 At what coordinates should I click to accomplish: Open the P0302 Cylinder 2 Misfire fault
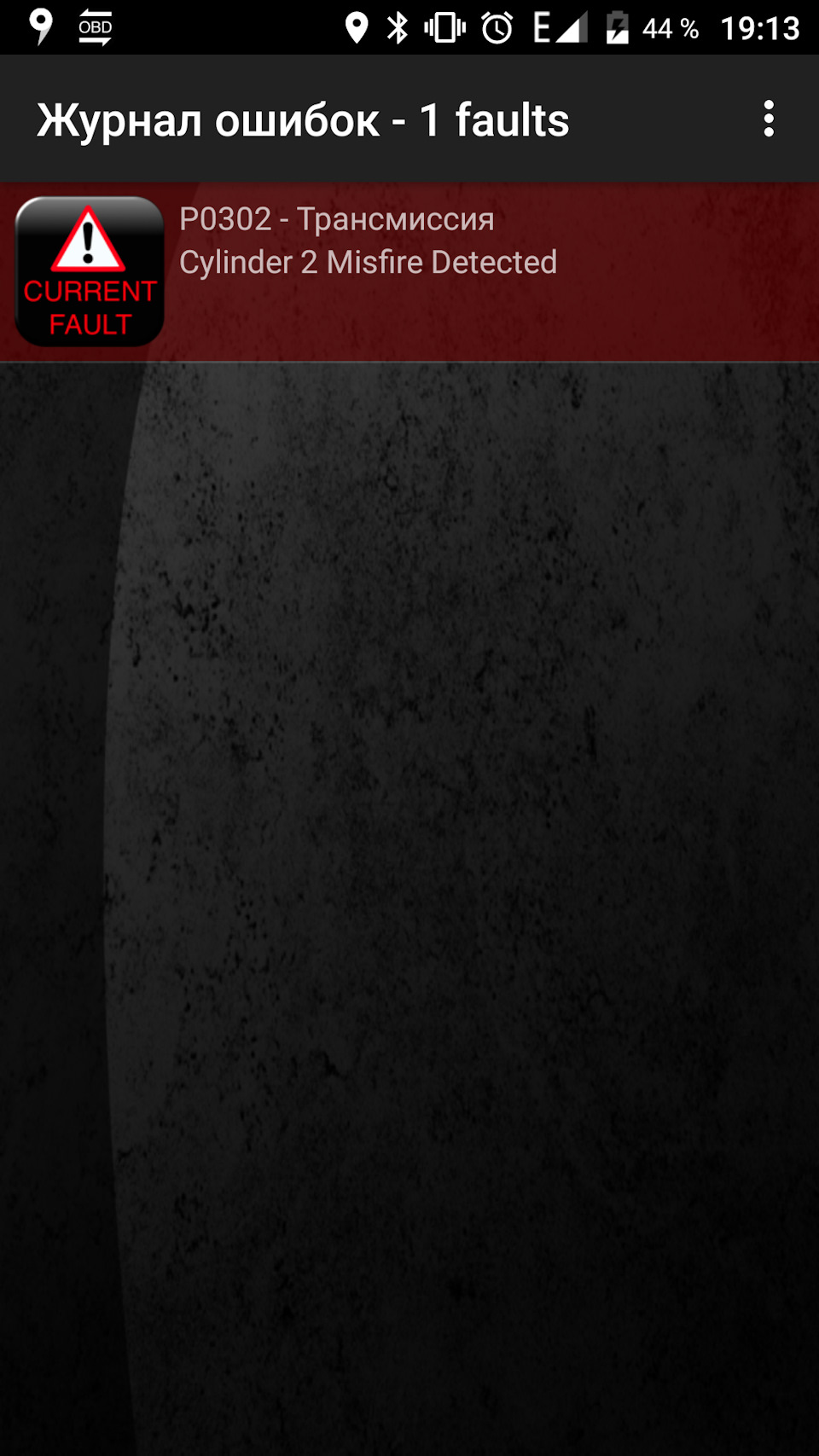click(x=409, y=271)
